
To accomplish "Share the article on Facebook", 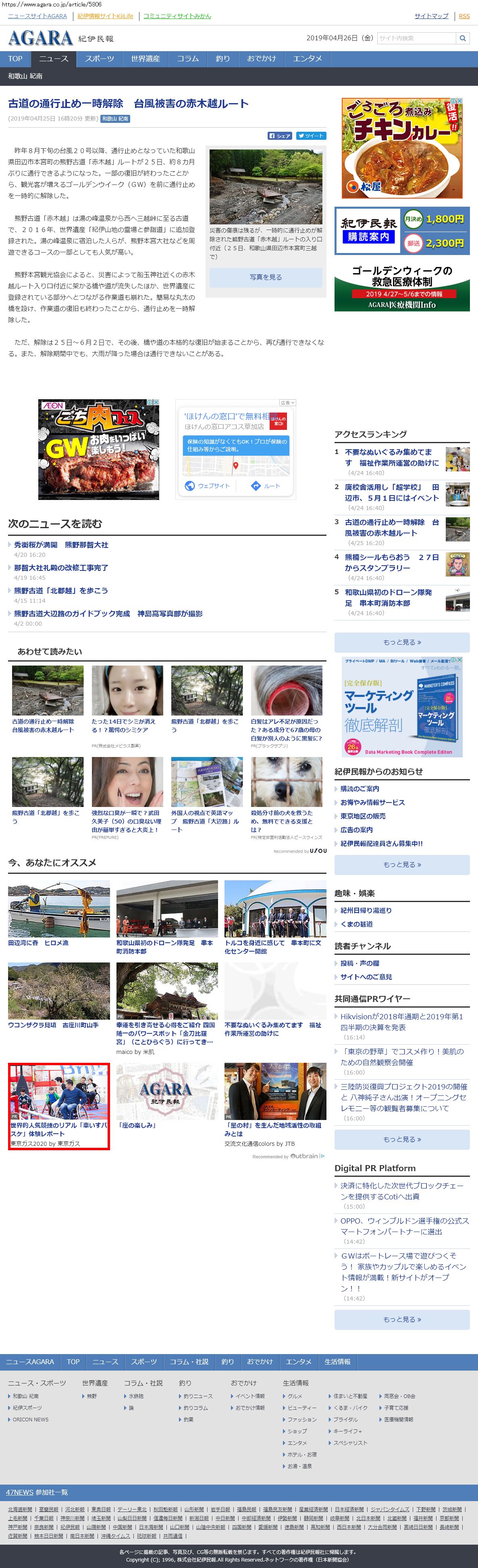I will click(x=279, y=136).
